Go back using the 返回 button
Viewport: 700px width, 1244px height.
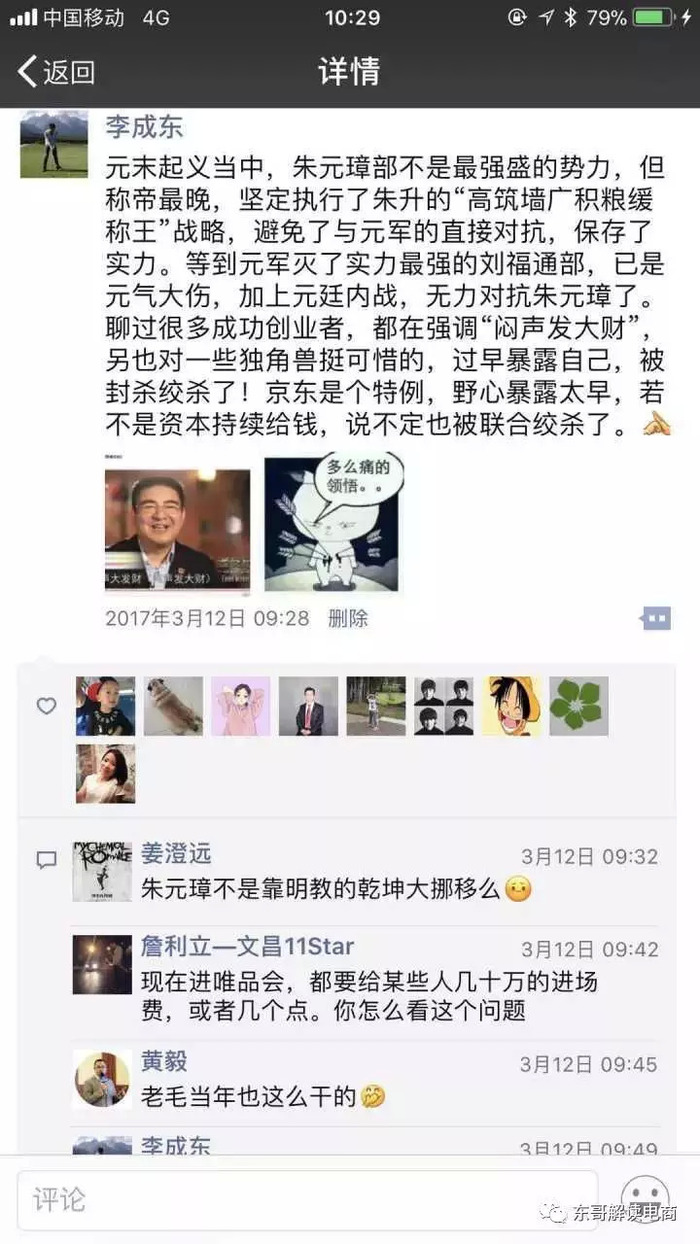[x=57, y=72]
